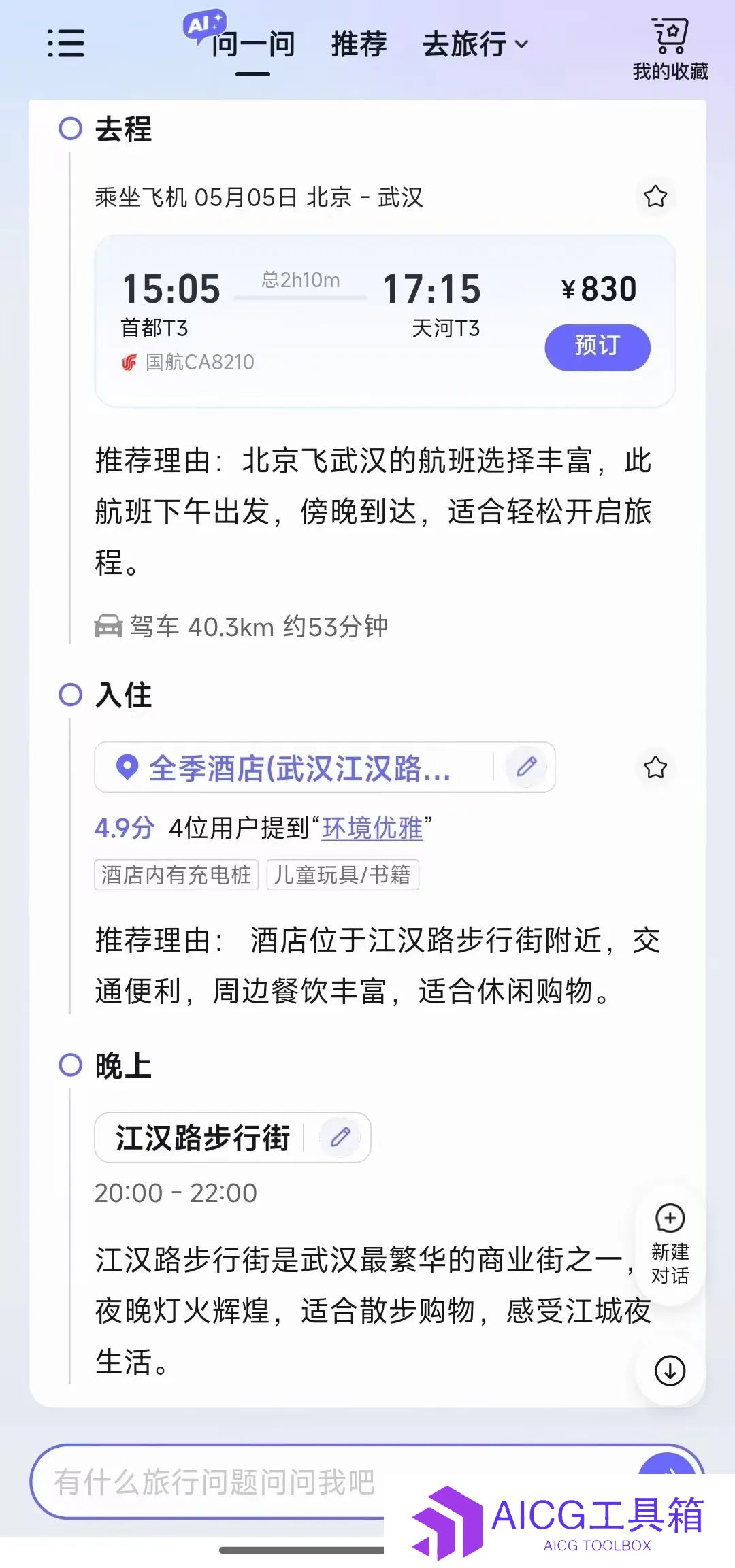The height and width of the screenshot is (1568, 735).
Task: Start a 新建对话 new conversation
Action: coord(670,1244)
